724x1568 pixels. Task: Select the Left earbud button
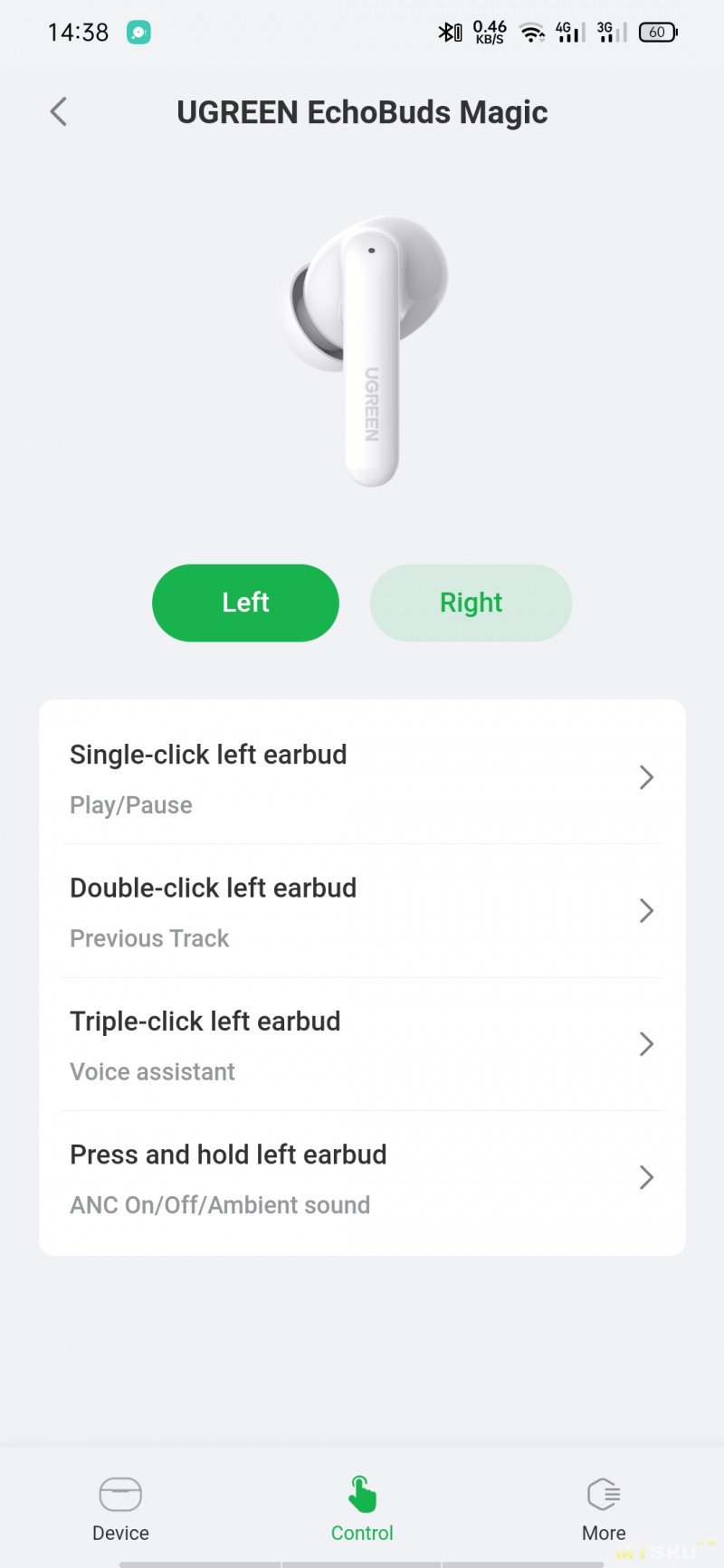tap(245, 603)
